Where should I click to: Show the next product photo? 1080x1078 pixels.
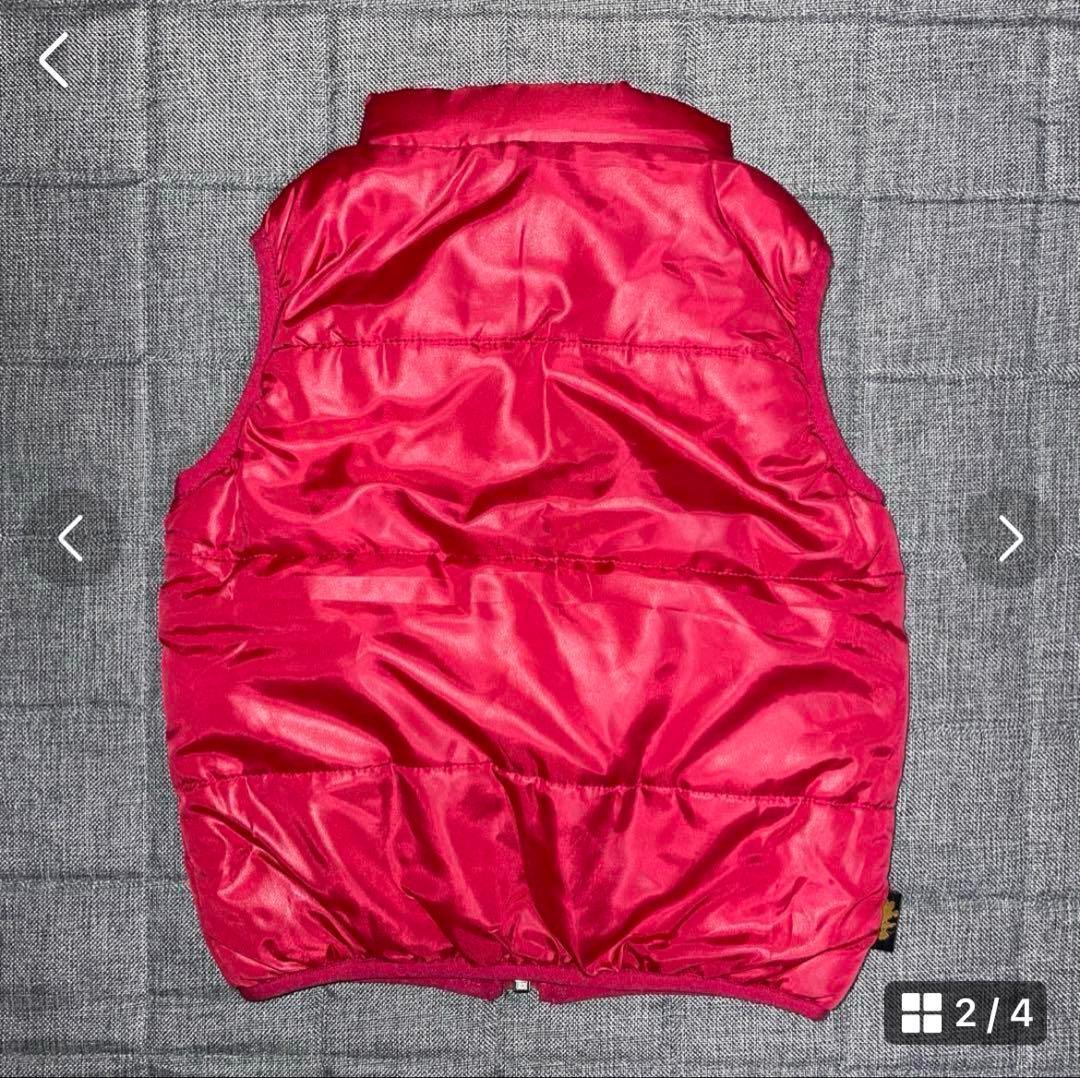[1010, 539]
